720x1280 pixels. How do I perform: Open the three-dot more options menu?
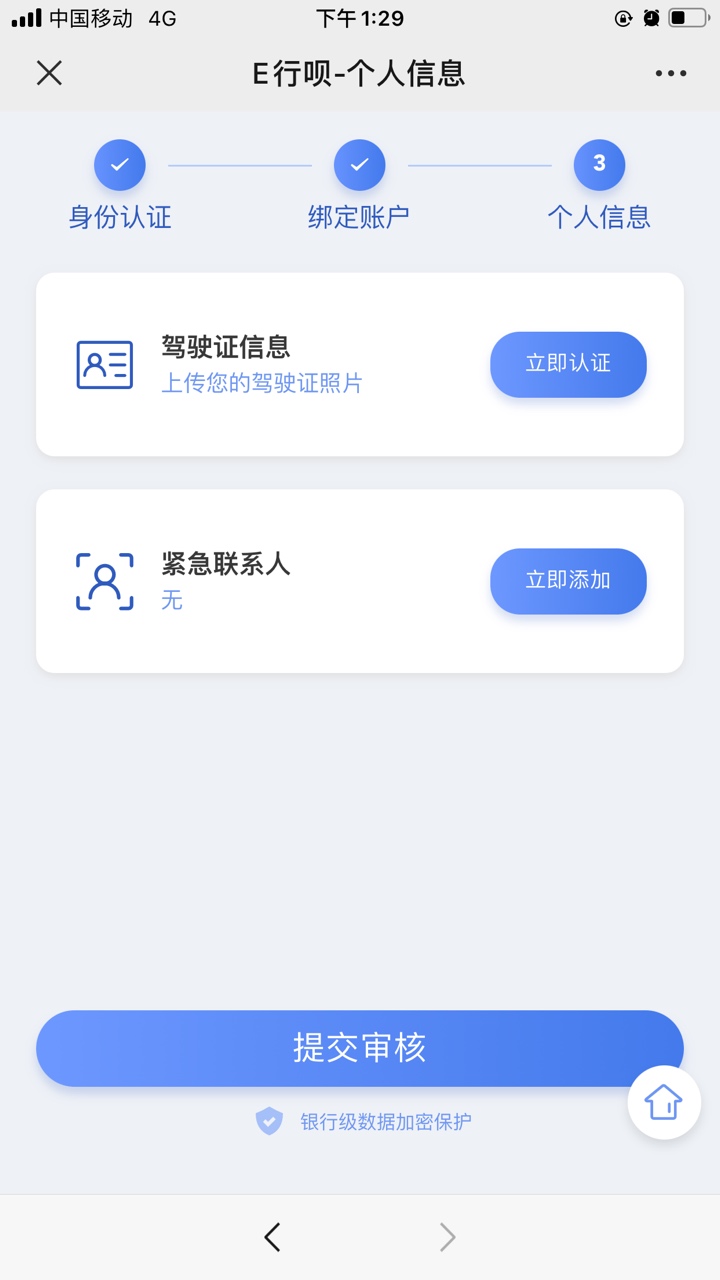click(x=671, y=73)
